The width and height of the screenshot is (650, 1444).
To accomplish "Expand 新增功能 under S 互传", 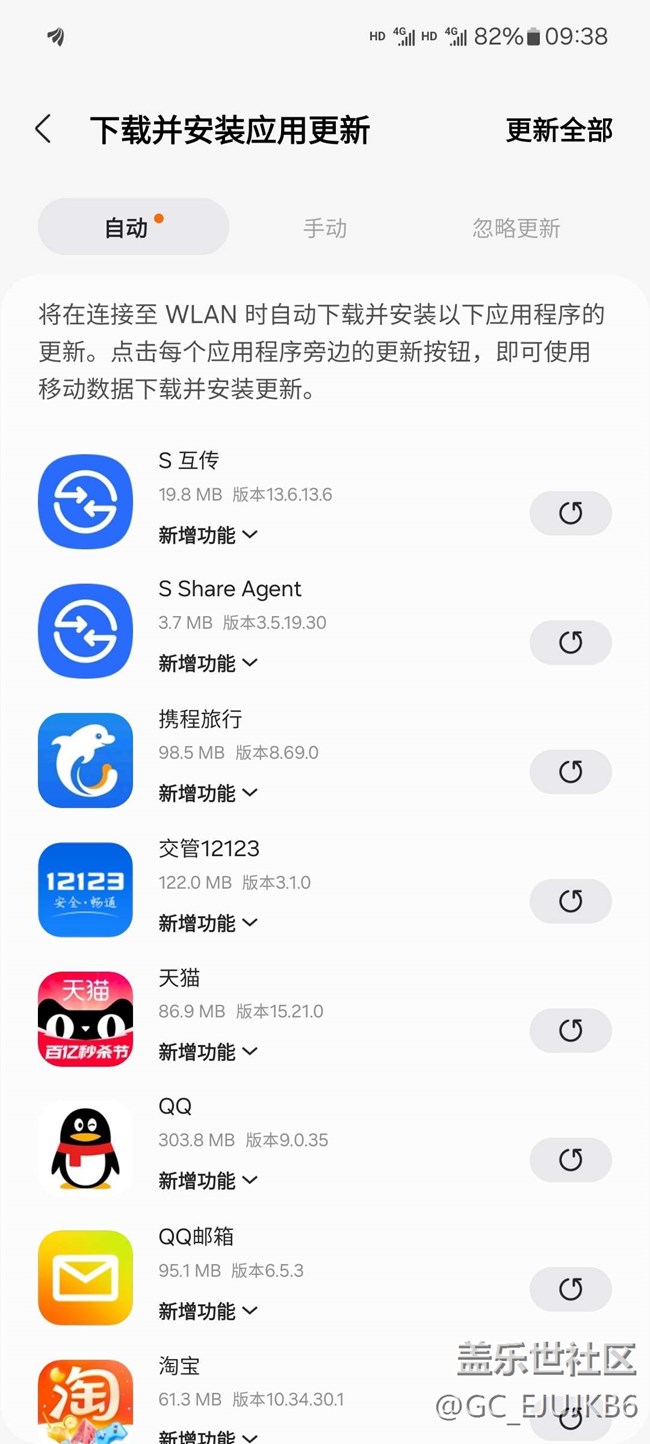I will coord(208,535).
